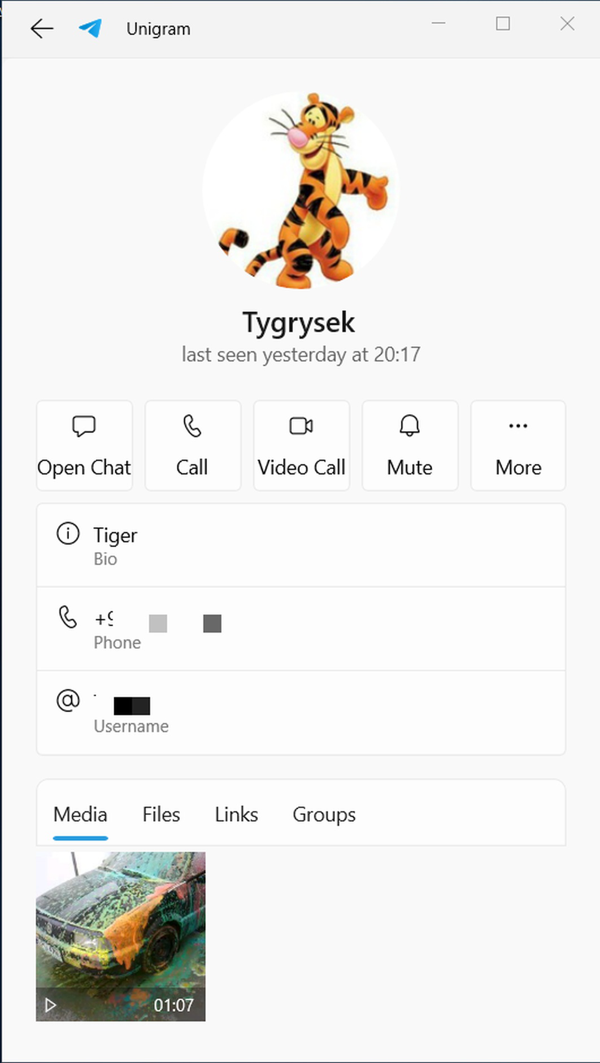The width and height of the screenshot is (600, 1063).
Task: Maximize the Unigram window
Action: coord(503,24)
